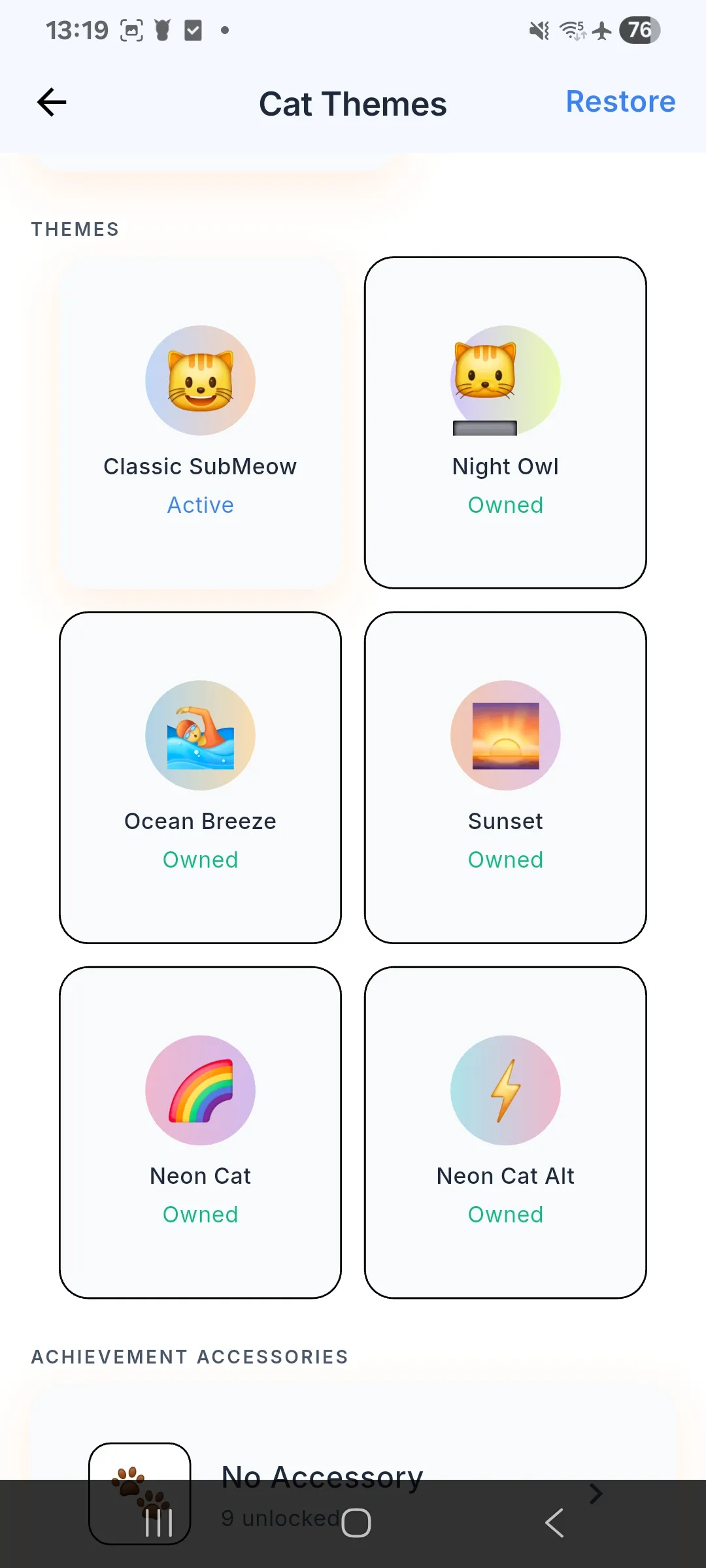
Task: Tap the Android recents navigation button
Action: point(159,1522)
